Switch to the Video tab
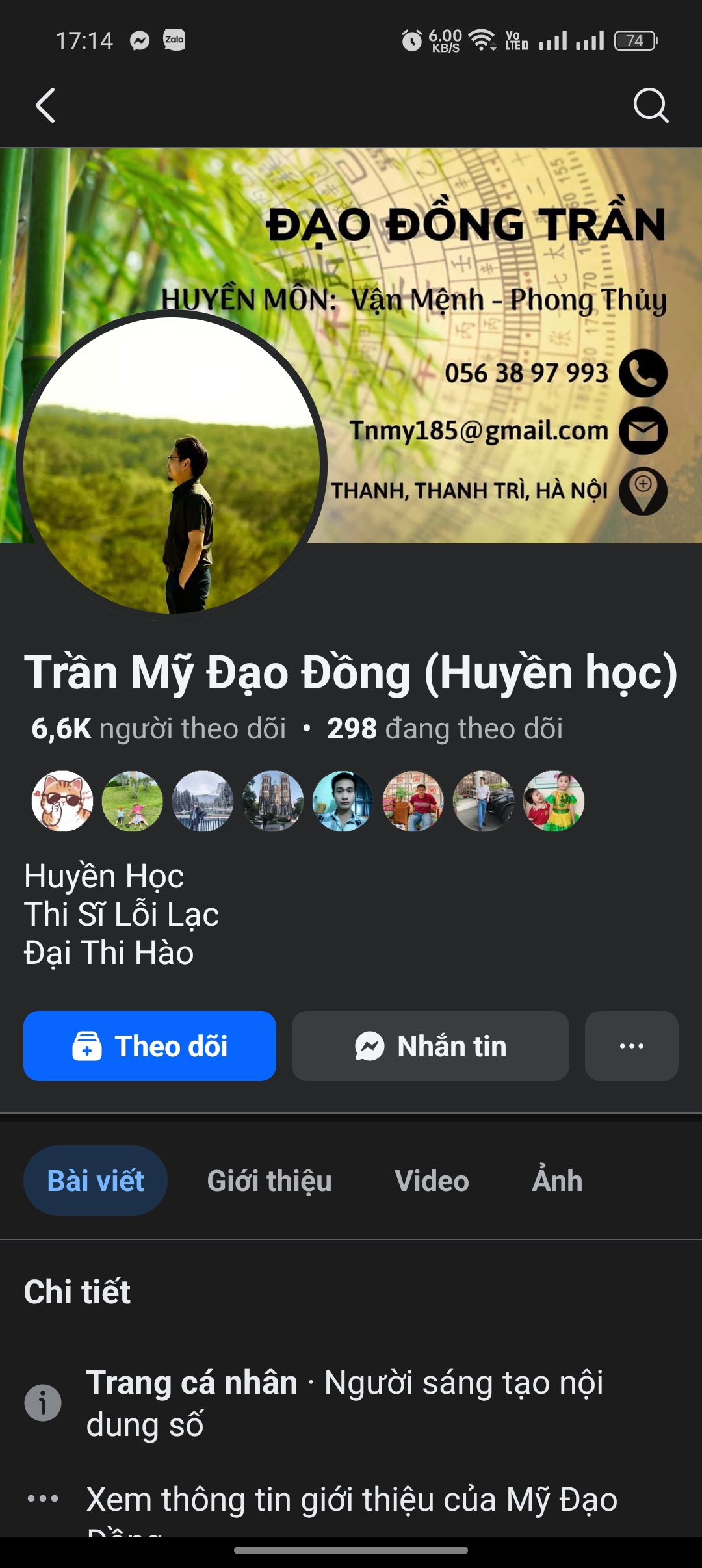The width and height of the screenshot is (702, 1568). 432,1181
